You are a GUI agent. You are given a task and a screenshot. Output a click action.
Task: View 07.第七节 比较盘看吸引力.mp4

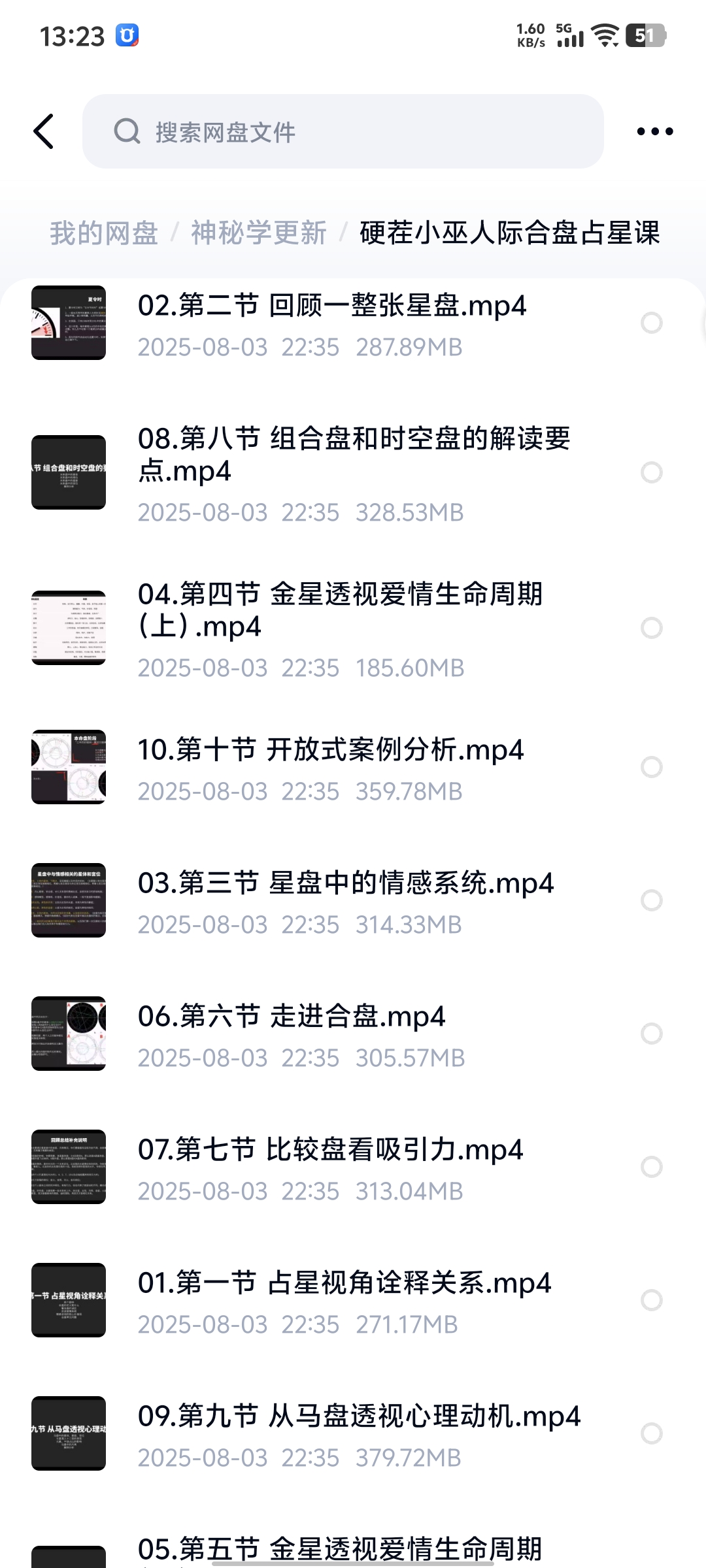[330, 1150]
